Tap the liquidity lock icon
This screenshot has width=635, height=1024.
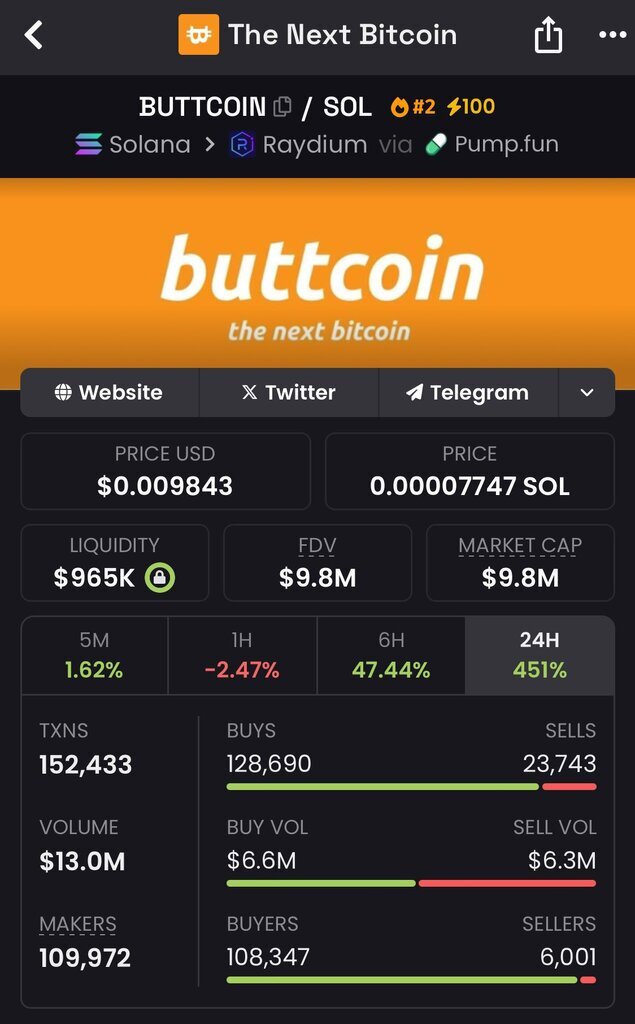160,577
